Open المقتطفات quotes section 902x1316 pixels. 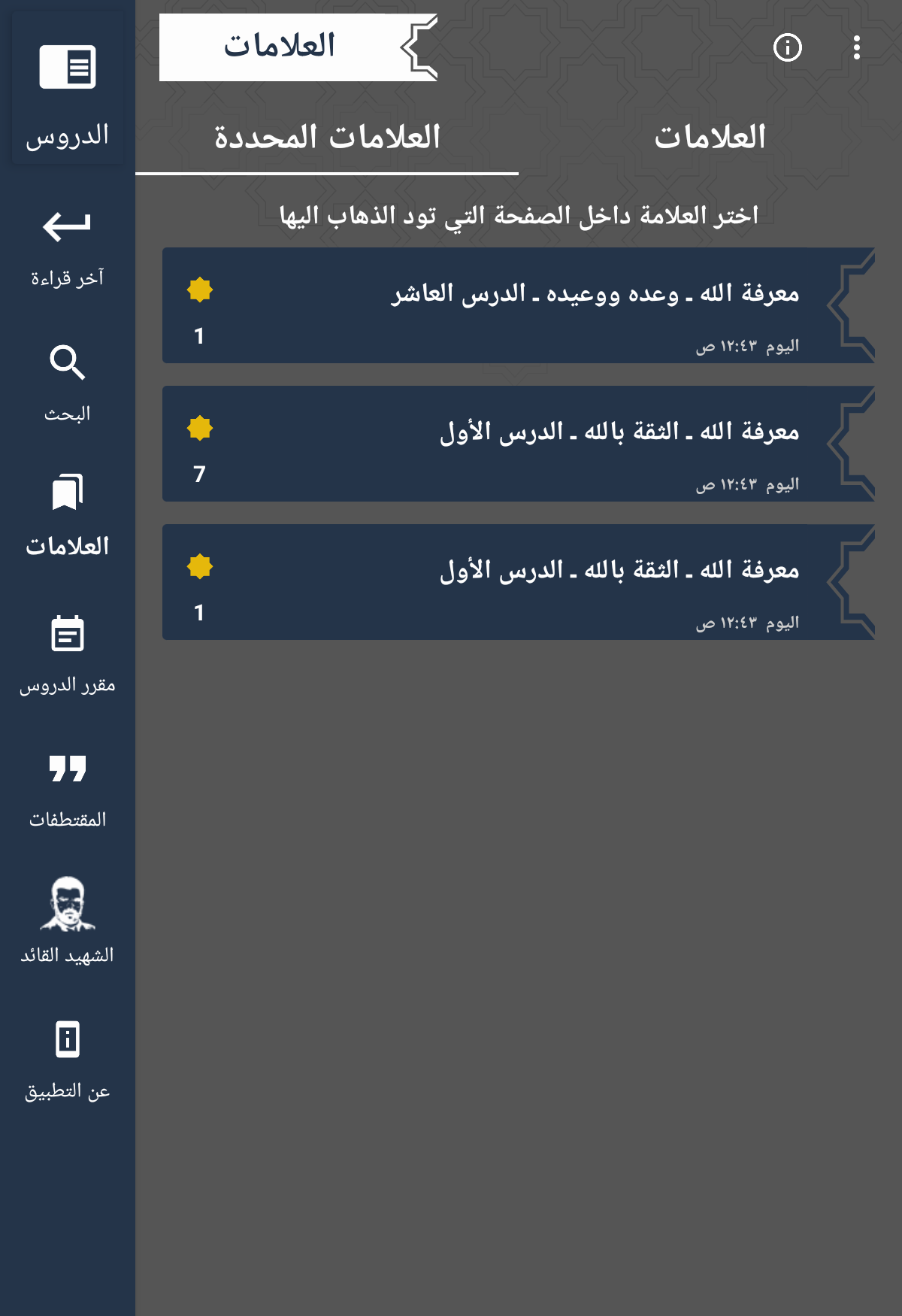(68, 788)
